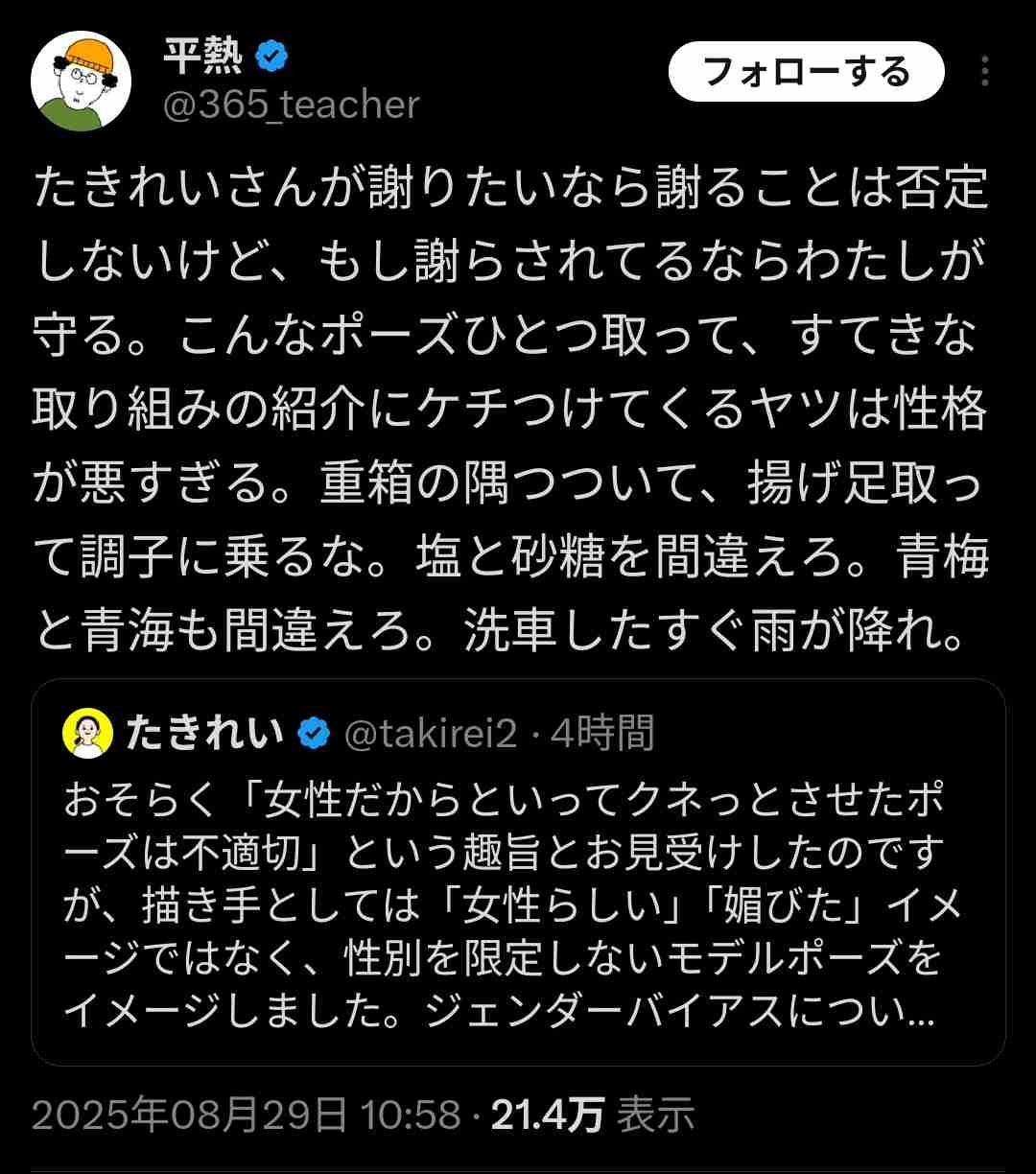The image size is (1036, 1174).
Task: Open 平熱's profile avatar
Action: tap(81, 80)
